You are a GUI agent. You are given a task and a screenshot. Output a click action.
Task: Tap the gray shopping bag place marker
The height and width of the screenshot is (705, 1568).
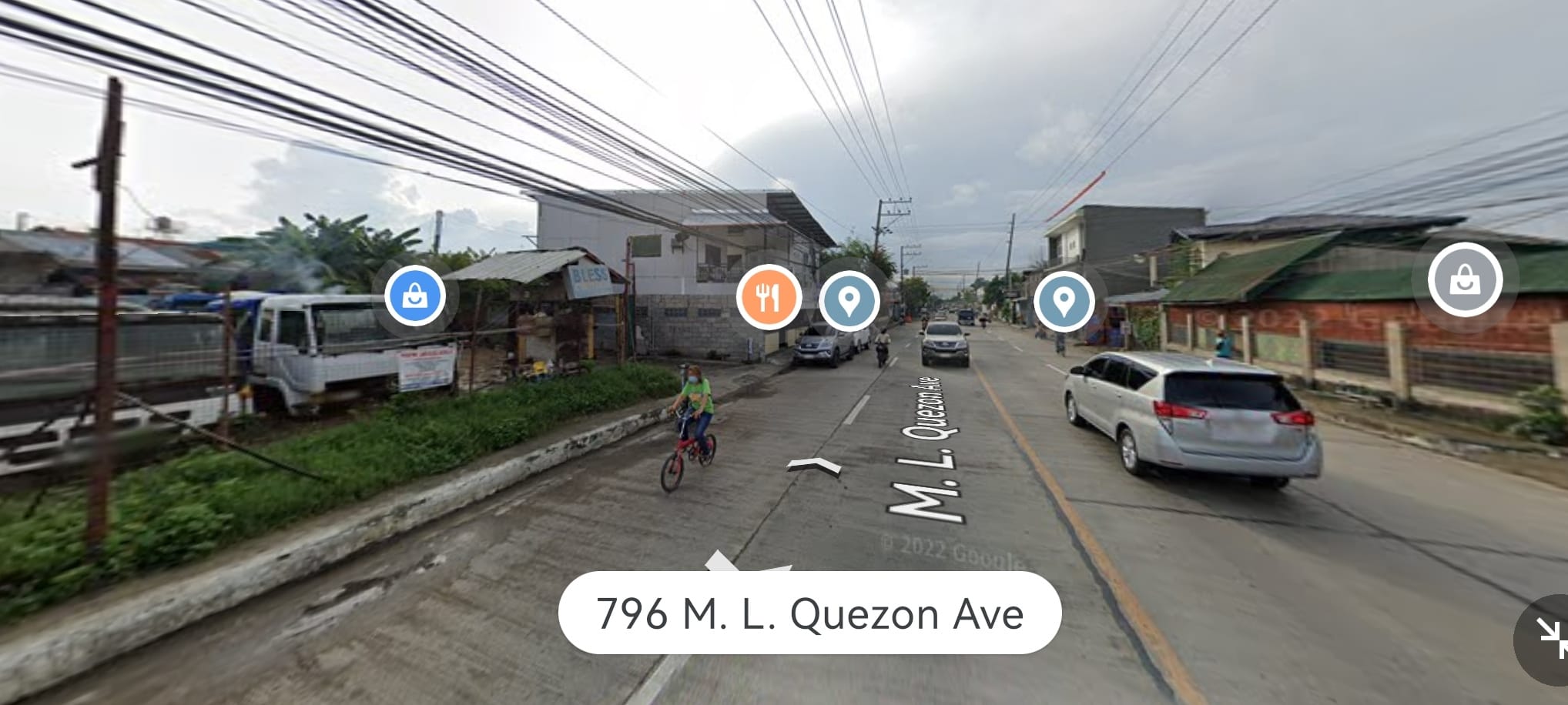pyautogui.click(x=1465, y=280)
